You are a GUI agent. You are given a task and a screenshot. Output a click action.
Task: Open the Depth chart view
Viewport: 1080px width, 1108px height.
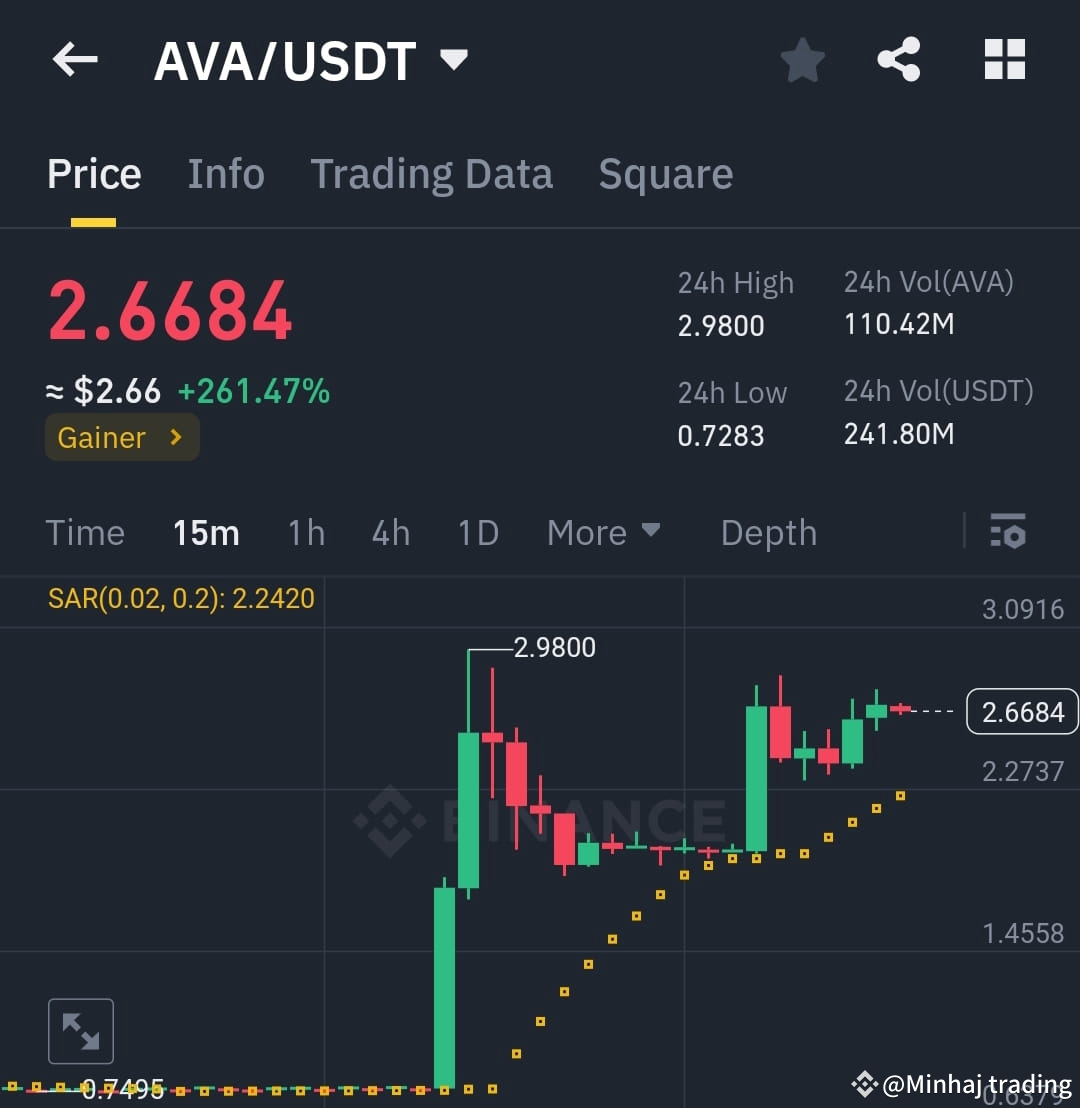click(768, 532)
